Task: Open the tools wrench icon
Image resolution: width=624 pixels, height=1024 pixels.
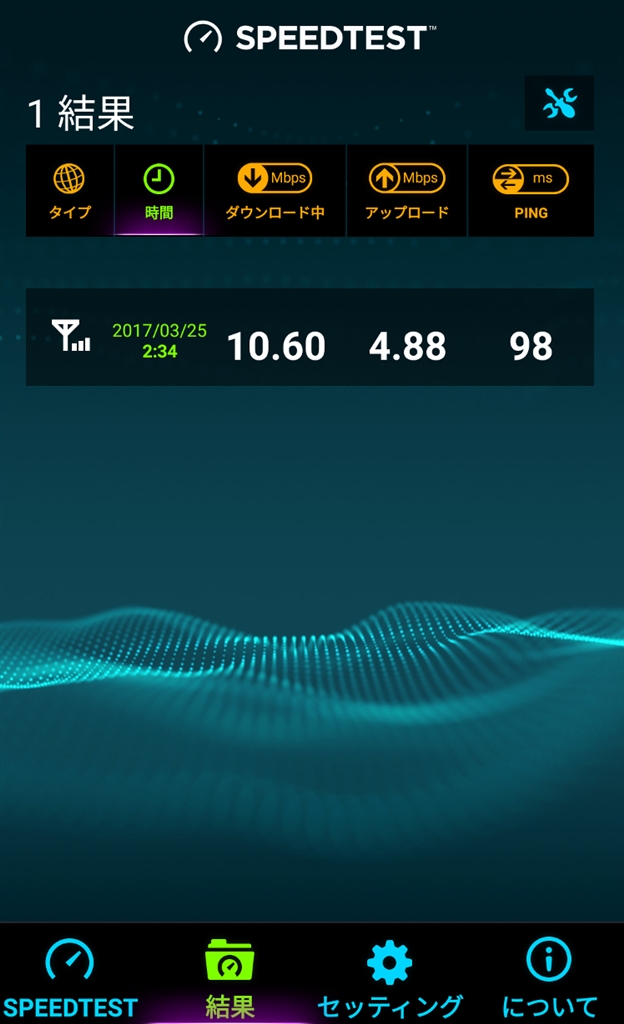Action: (559, 103)
